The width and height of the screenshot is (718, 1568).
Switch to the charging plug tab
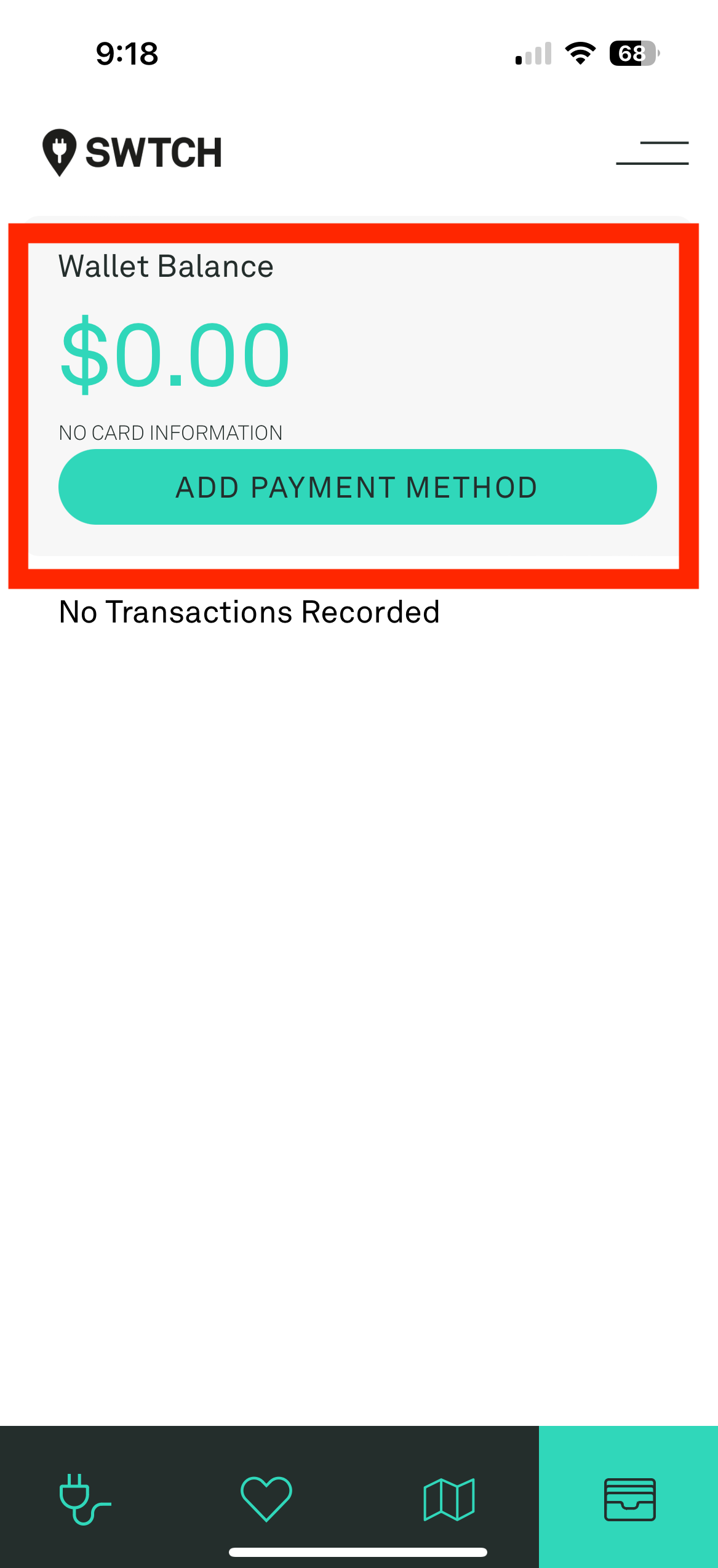[85, 1499]
